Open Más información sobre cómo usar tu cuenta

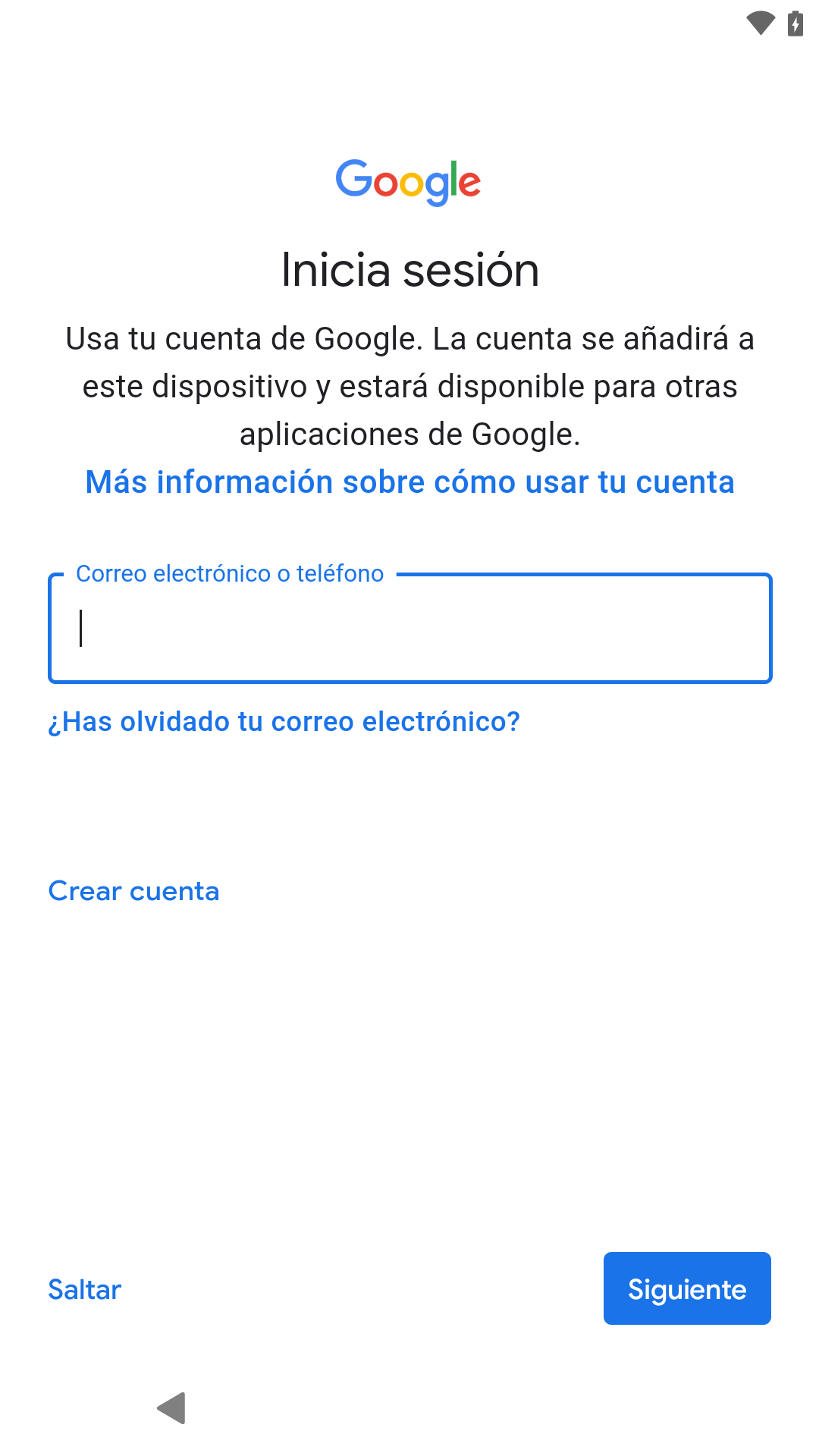point(409,482)
